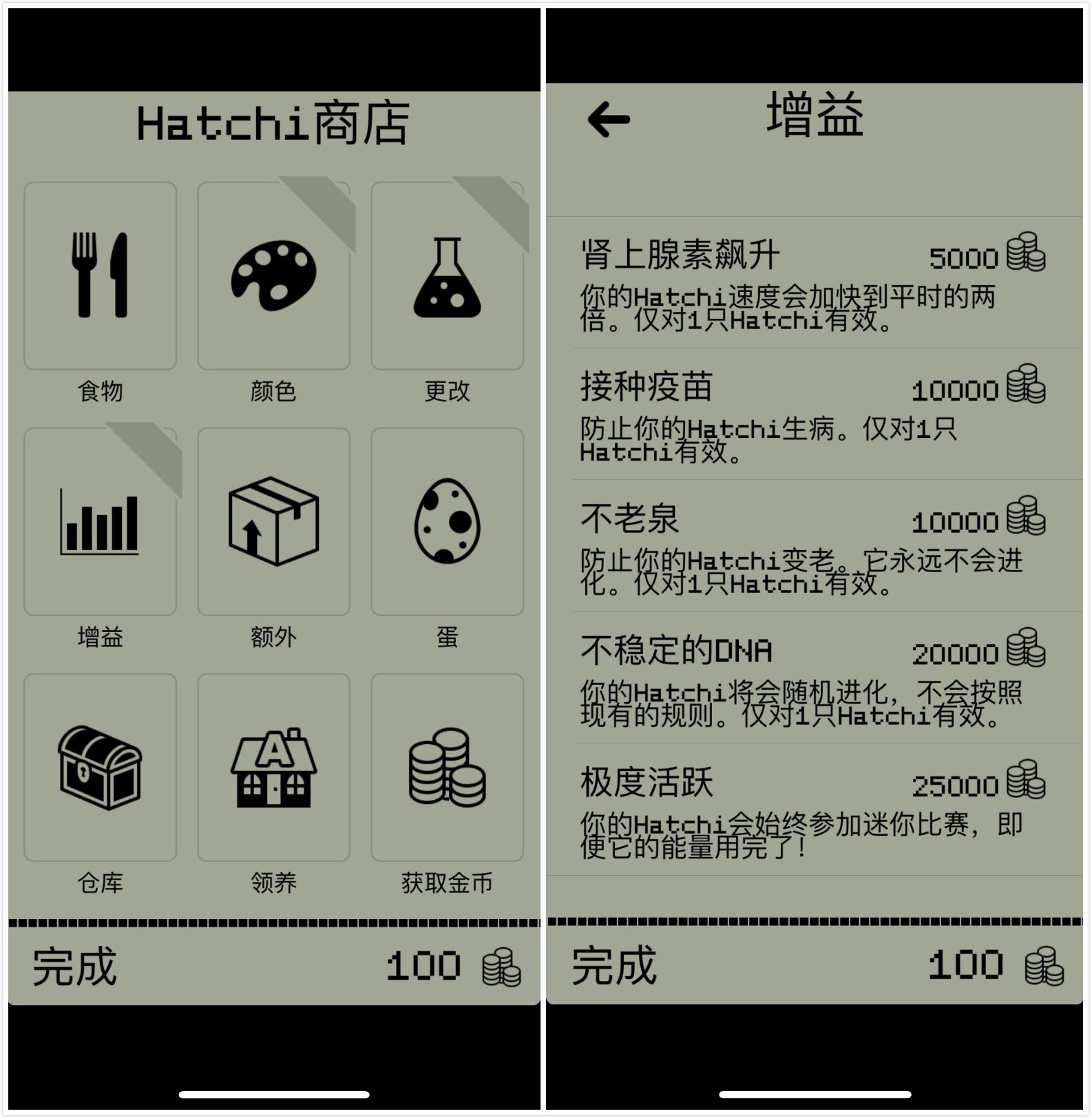Open 获取金币 to get coins

pos(447,767)
